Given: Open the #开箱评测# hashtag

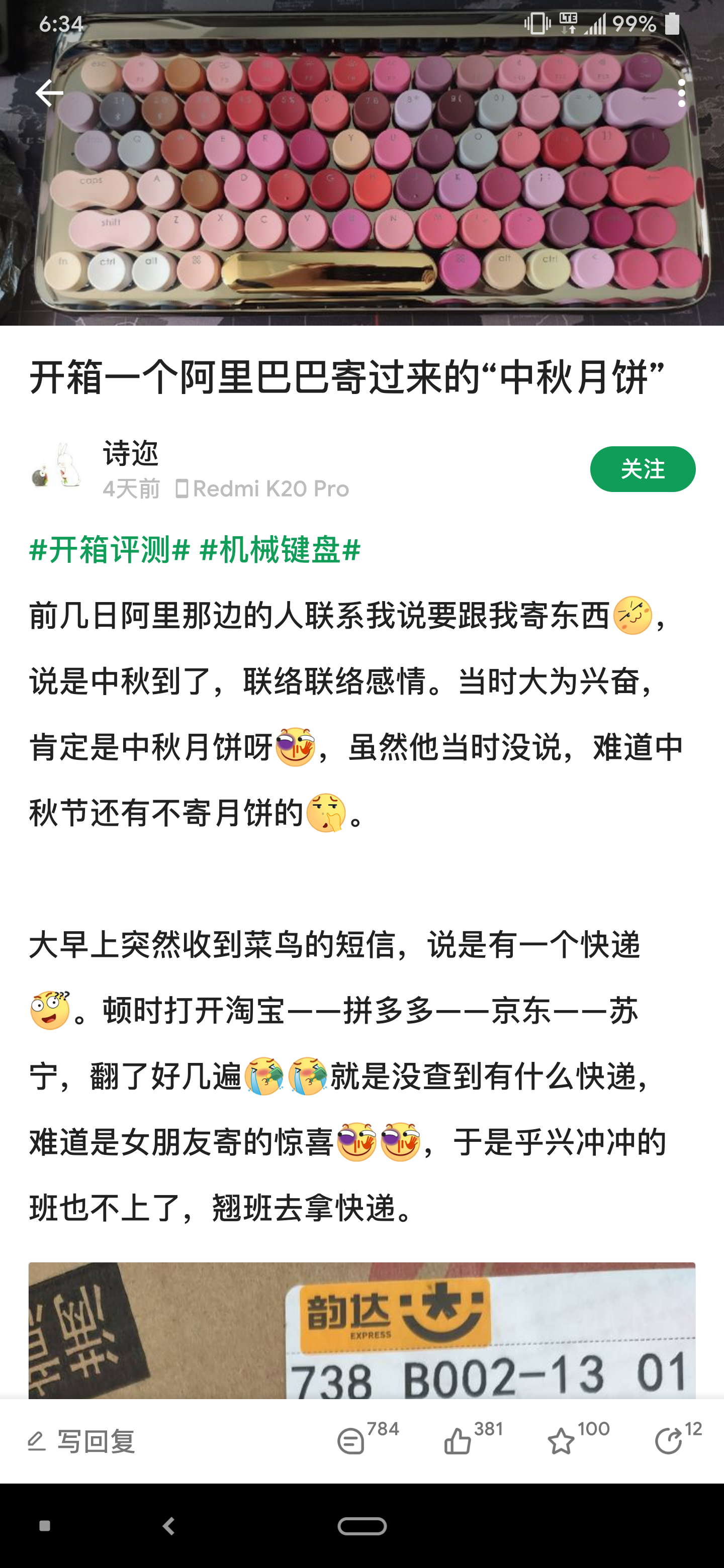Looking at the screenshot, I should pyautogui.click(x=110, y=549).
